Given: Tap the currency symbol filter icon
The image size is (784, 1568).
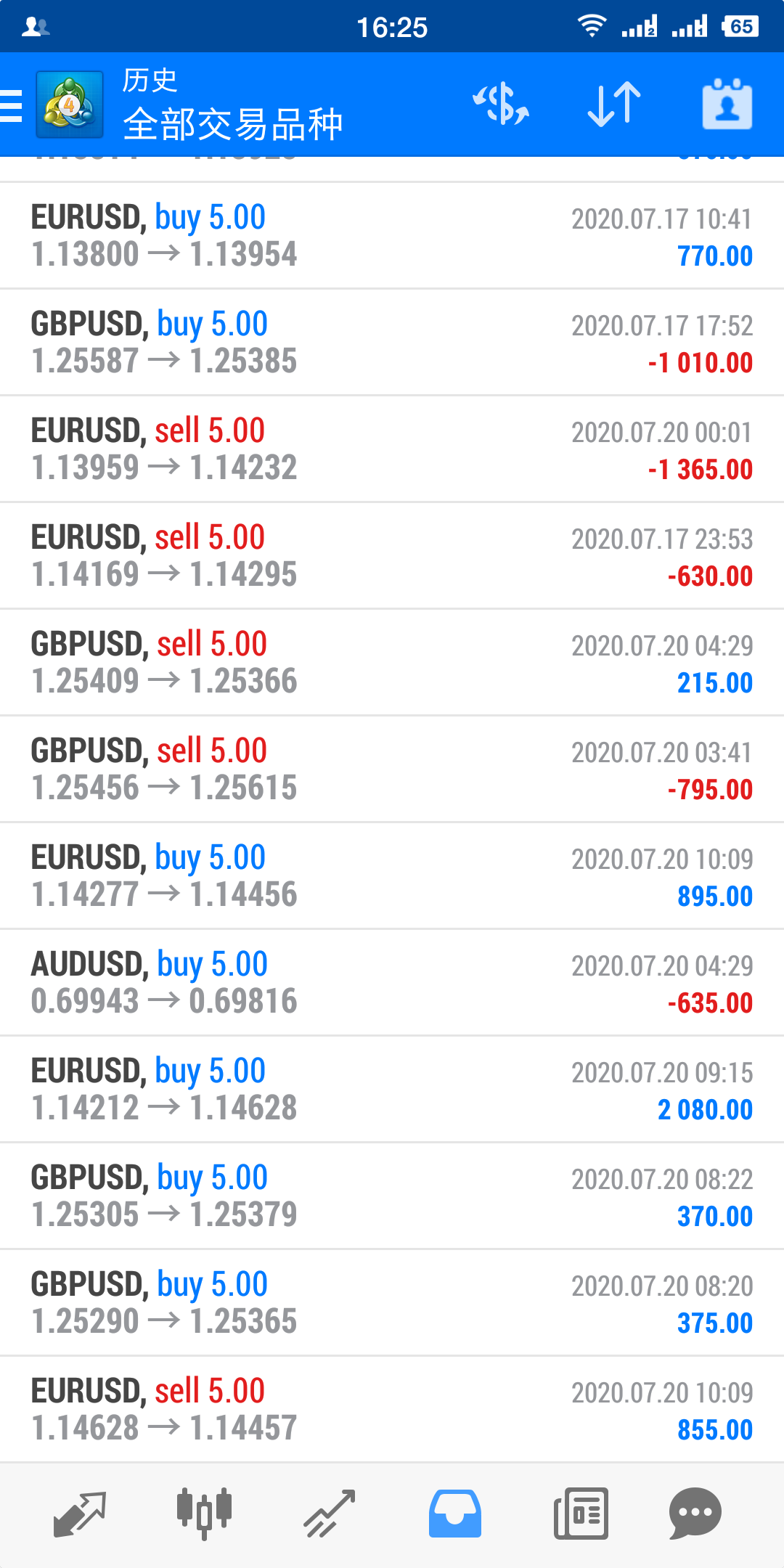Looking at the screenshot, I should point(501,104).
